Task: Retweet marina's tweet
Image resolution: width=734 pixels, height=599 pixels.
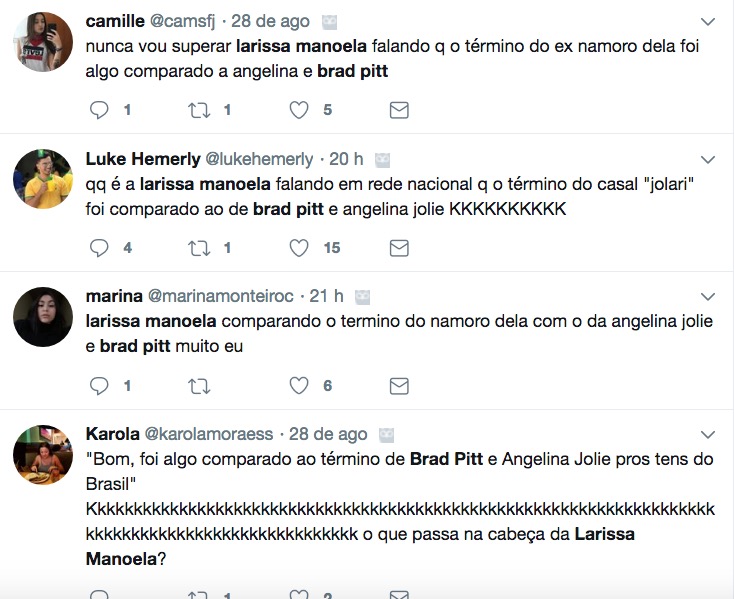Action: [199, 385]
